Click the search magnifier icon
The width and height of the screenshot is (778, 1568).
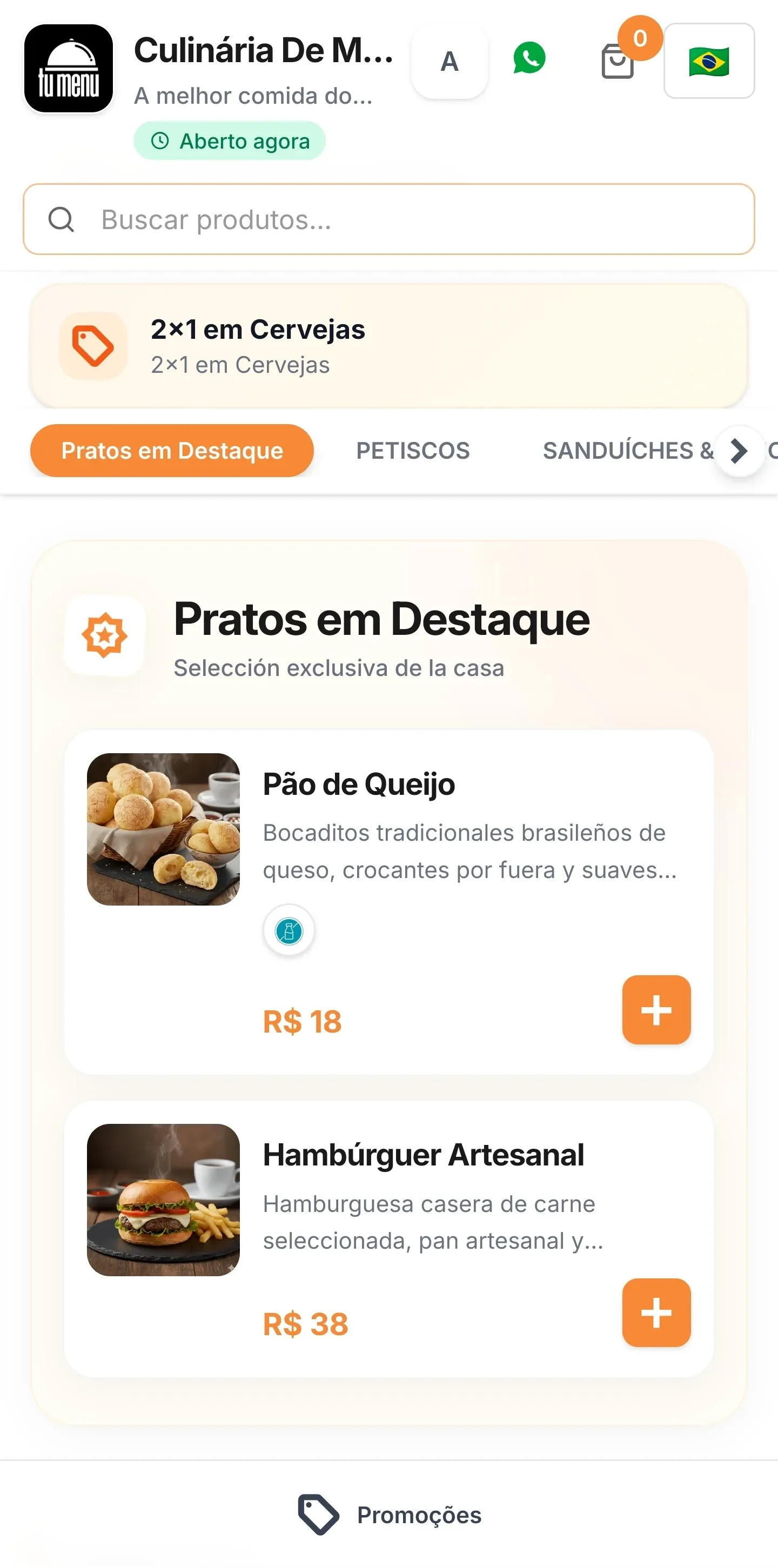pyautogui.click(x=61, y=219)
